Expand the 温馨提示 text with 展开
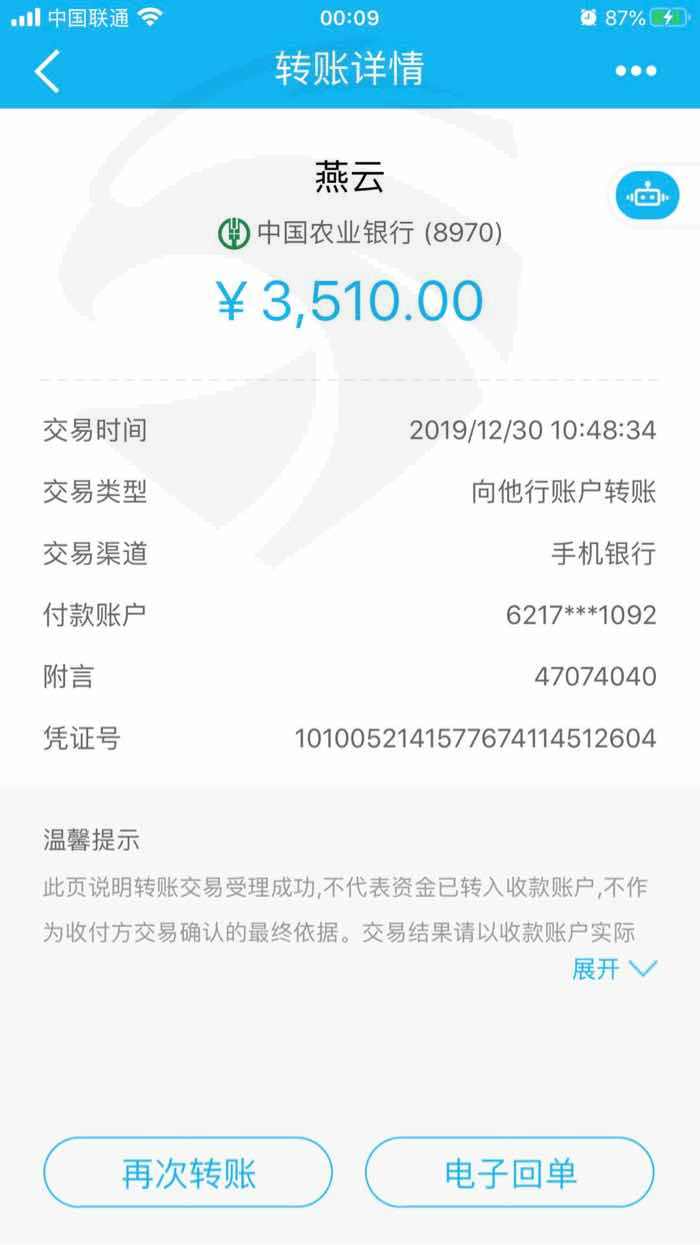Screen dimensions: 700x1245 pyautogui.click(x=614, y=968)
